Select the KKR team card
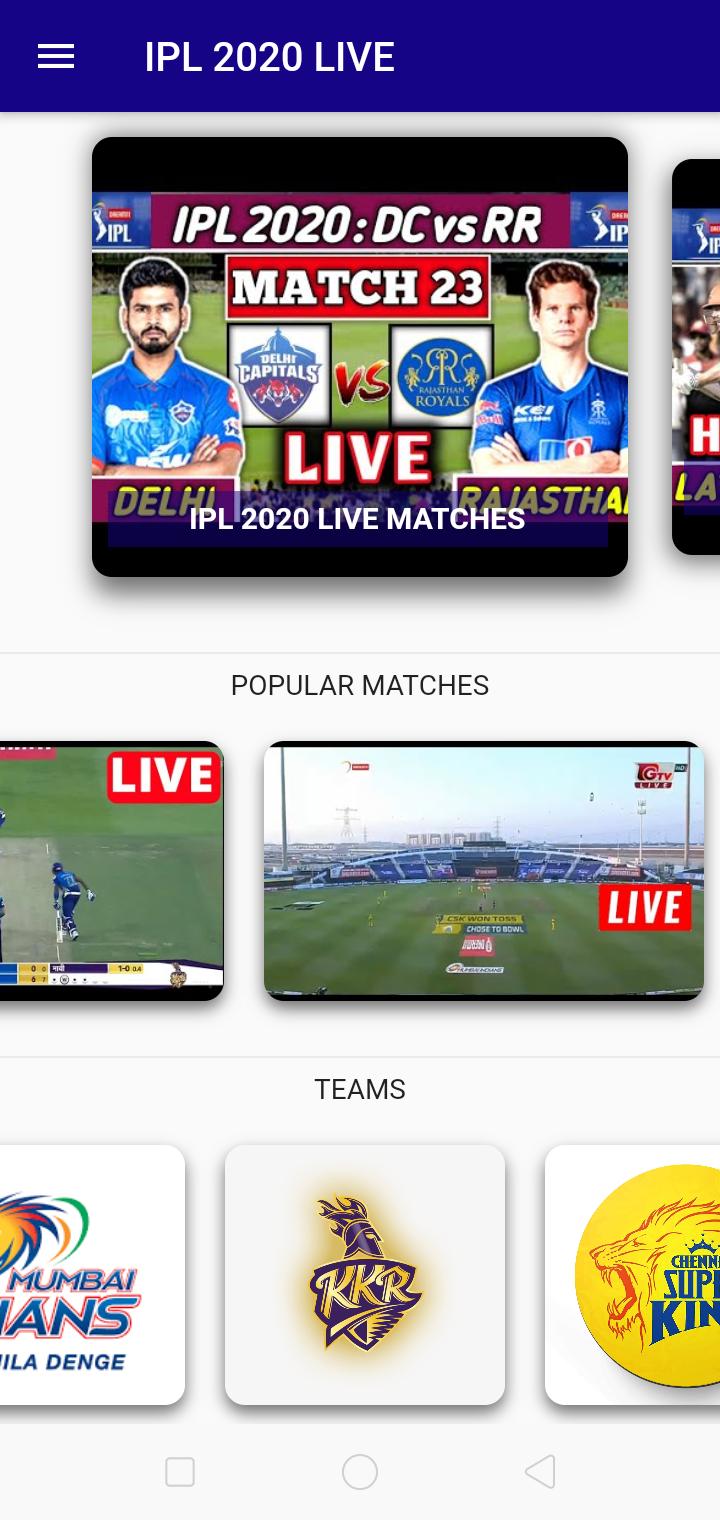The width and height of the screenshot is (720, 1520). 365,1274
